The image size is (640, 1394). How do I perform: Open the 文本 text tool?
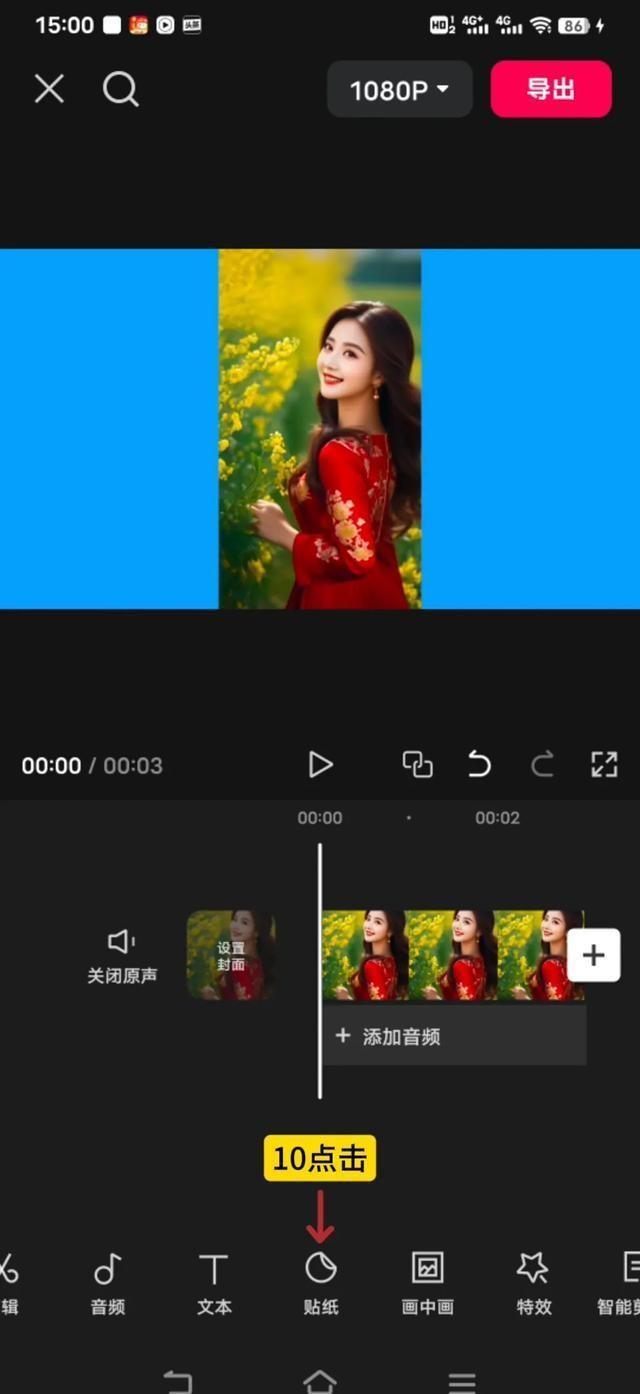click(214, 1282)
